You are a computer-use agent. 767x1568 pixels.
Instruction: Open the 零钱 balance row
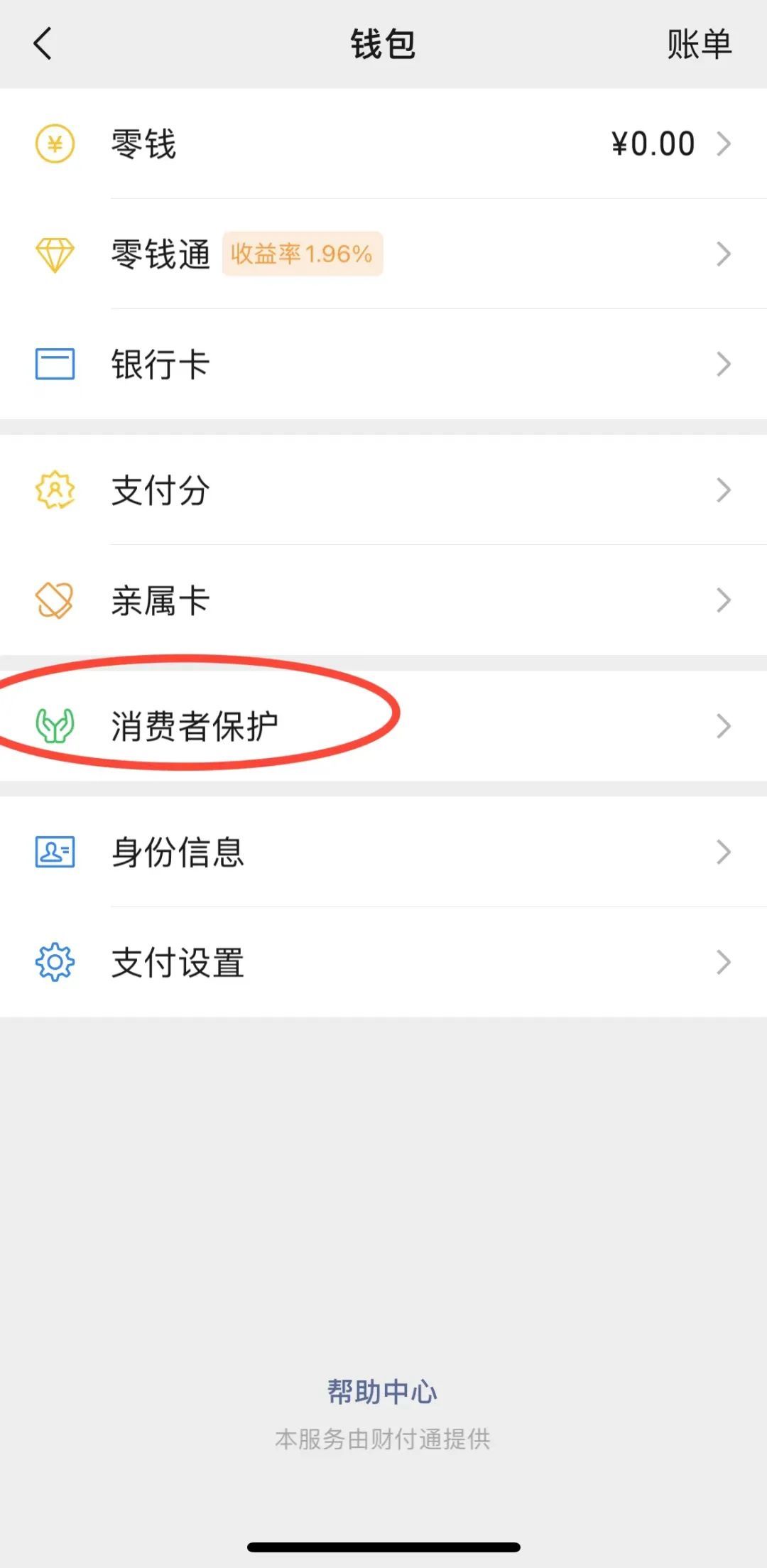383,144
